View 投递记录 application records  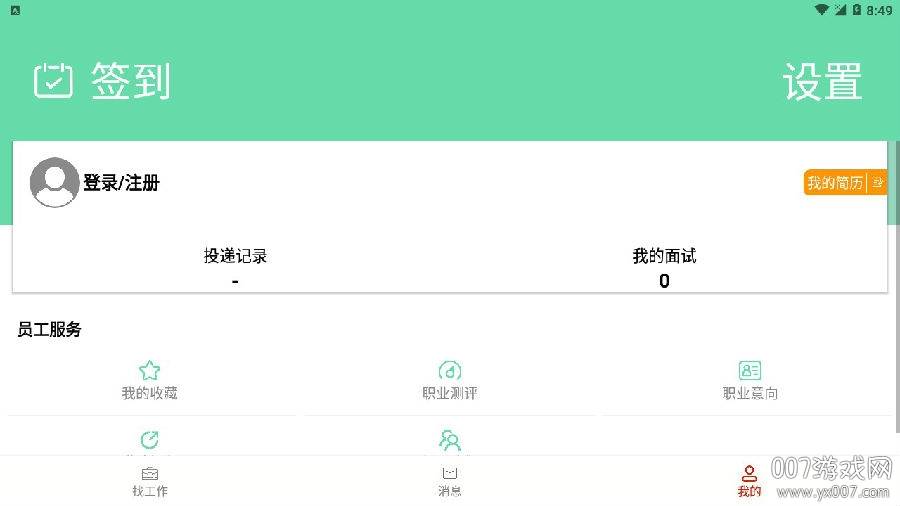[235, 266]
